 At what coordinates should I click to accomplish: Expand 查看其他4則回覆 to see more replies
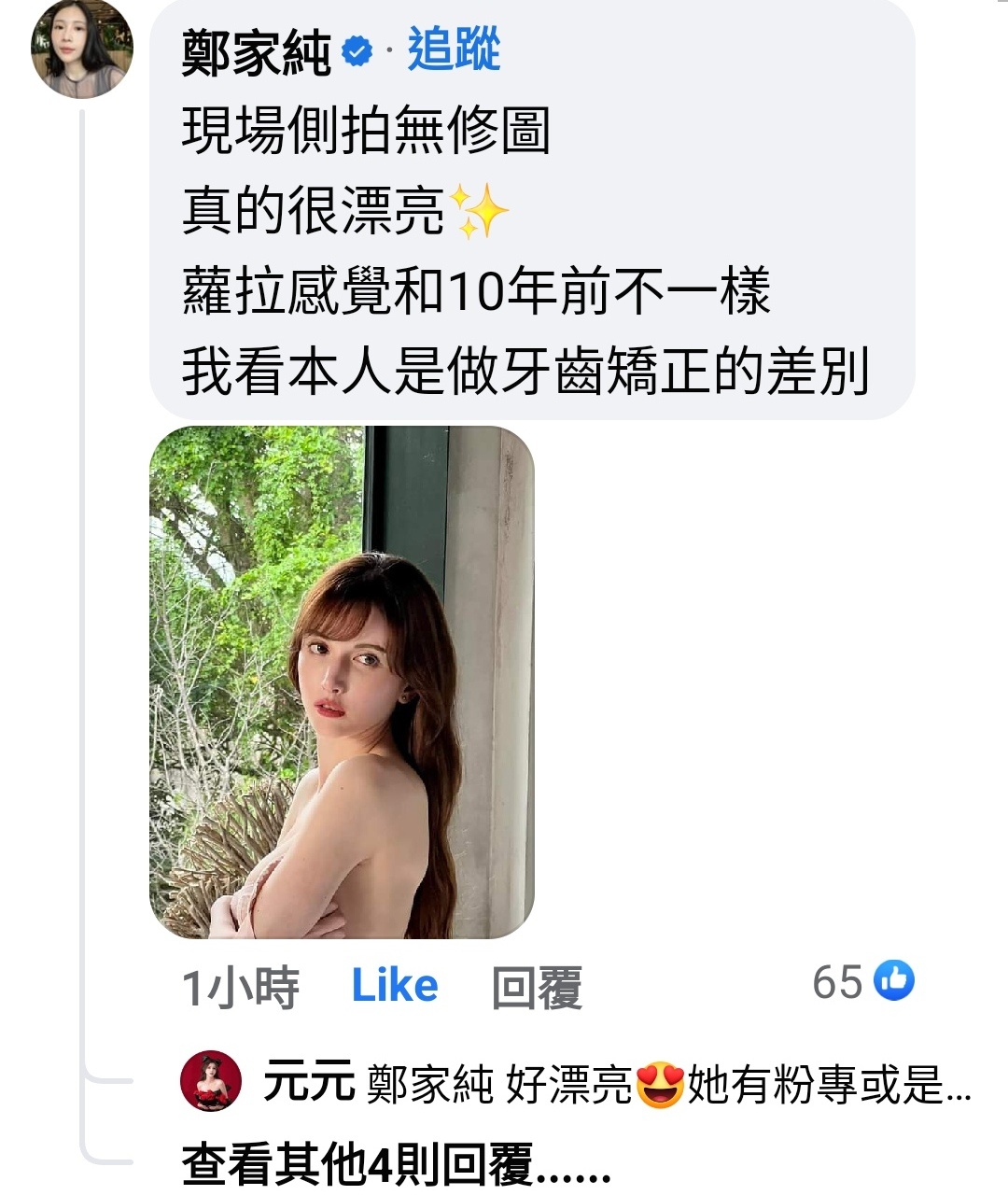(x=396, y=1165)
